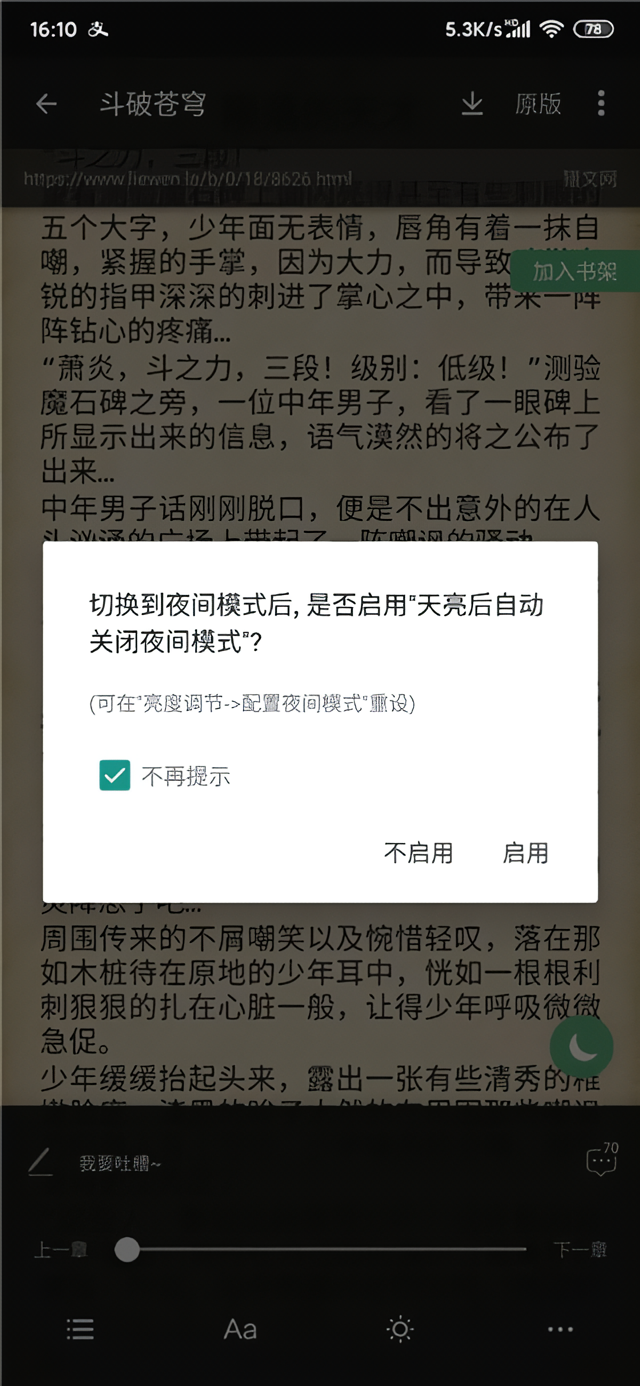640x1386 pixels.
Task: Open the Aa font settings
Action: point(240,1329)
